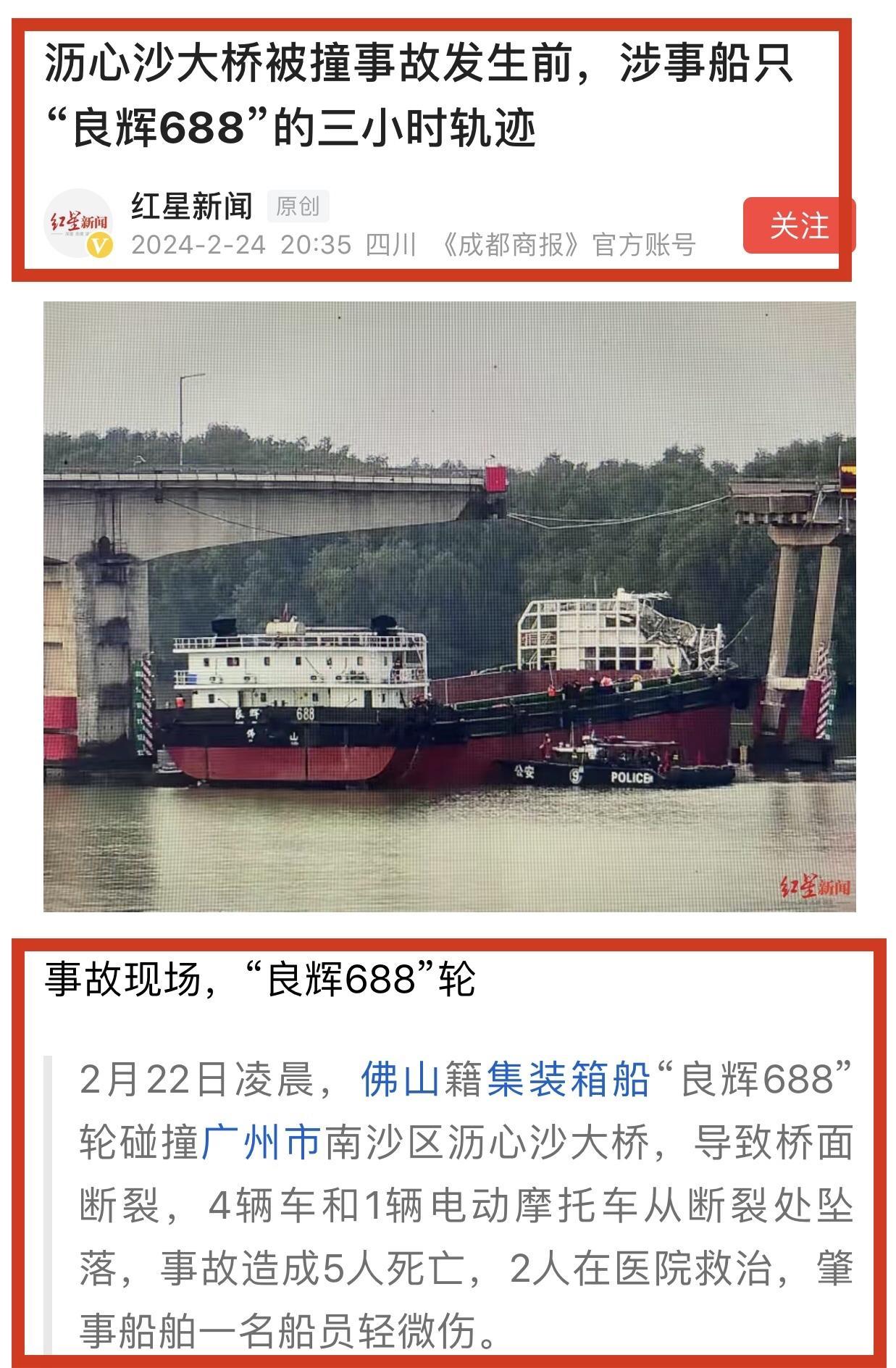Open the 红星新闻 author avatar
Screen dimensions: 896x1368
(78, 223)
